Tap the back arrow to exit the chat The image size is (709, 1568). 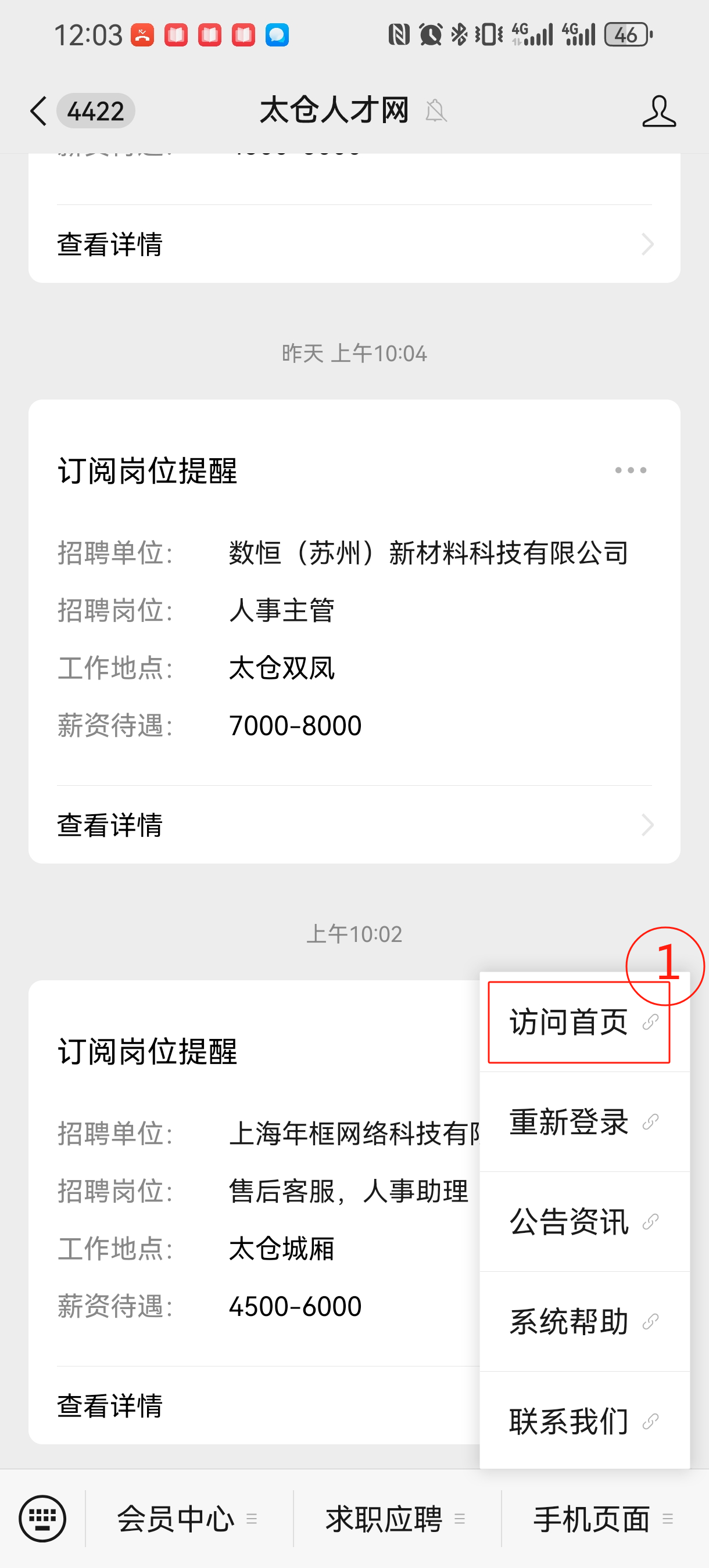coord(38,111)
